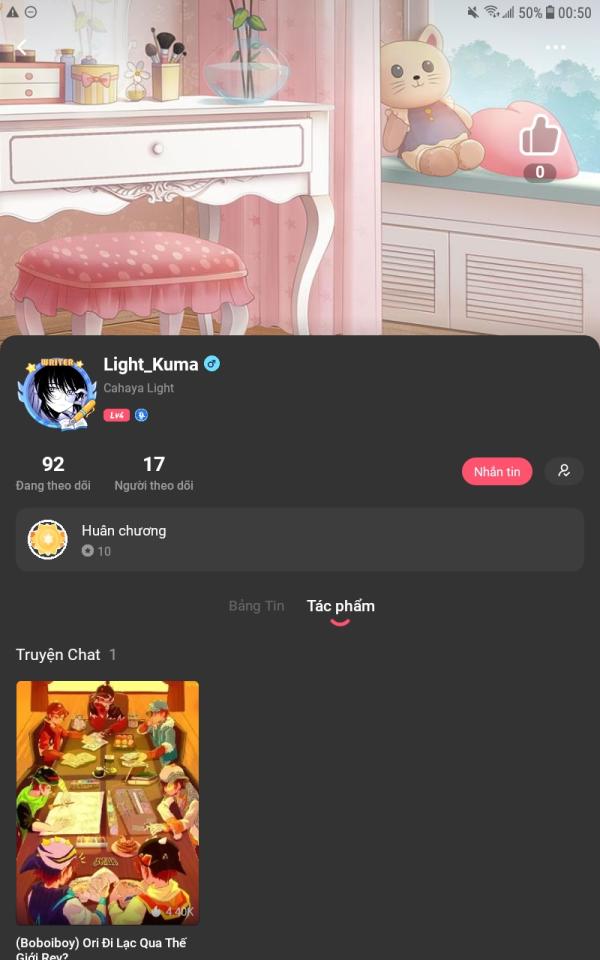
Task: Tap the thumbs-up like icon
Action: [x=539, y=135]
